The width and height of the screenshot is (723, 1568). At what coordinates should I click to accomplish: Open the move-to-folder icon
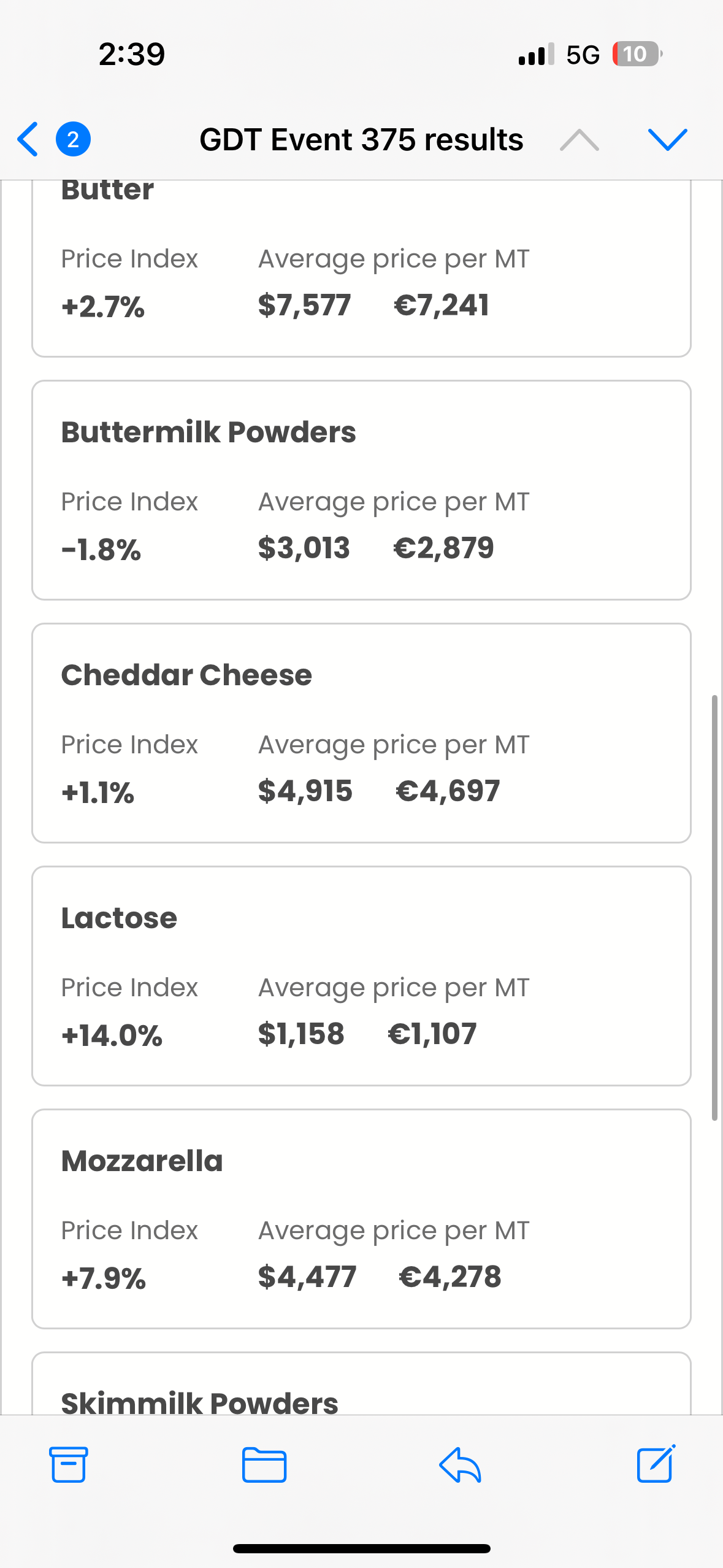pos(265,1466)
